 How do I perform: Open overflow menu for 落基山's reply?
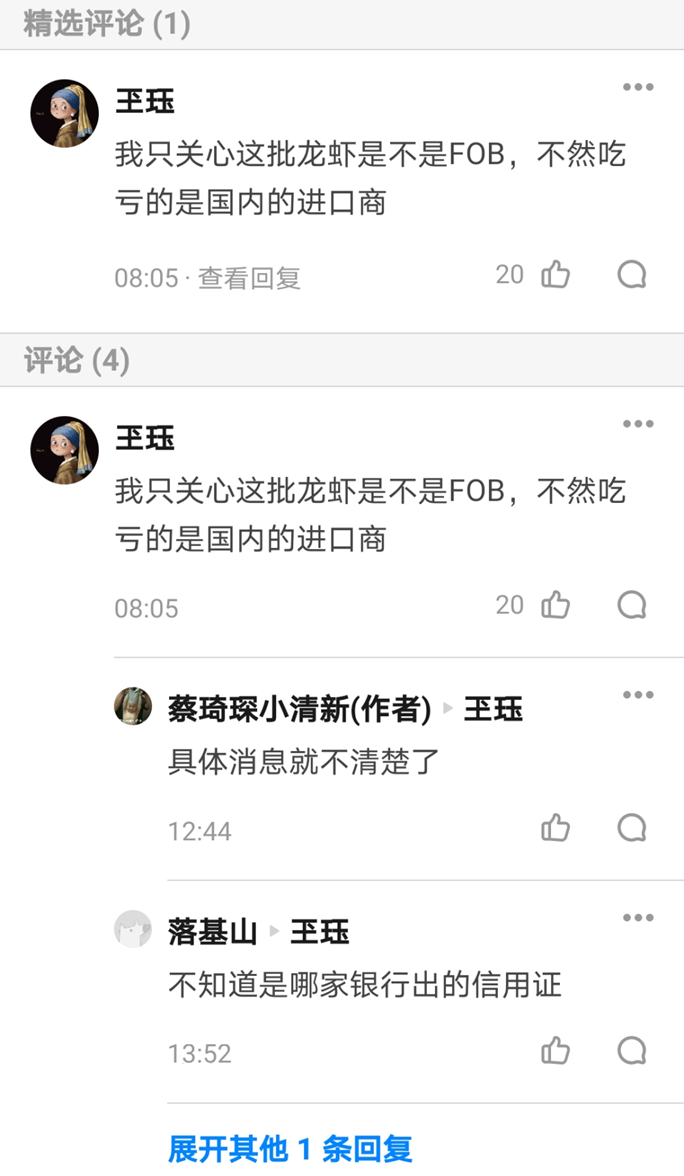click(x=637, y=919)
